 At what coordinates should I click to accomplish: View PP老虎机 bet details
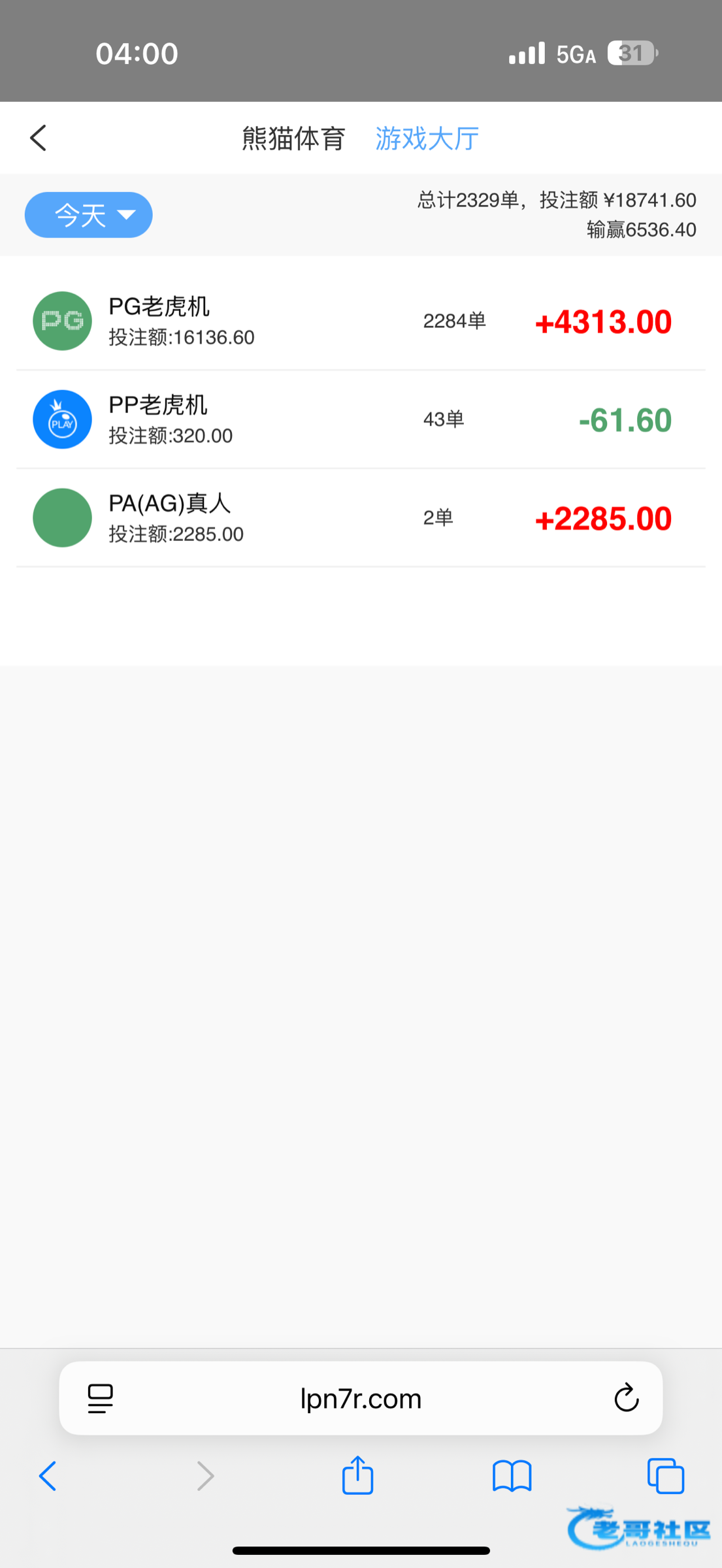361,419
